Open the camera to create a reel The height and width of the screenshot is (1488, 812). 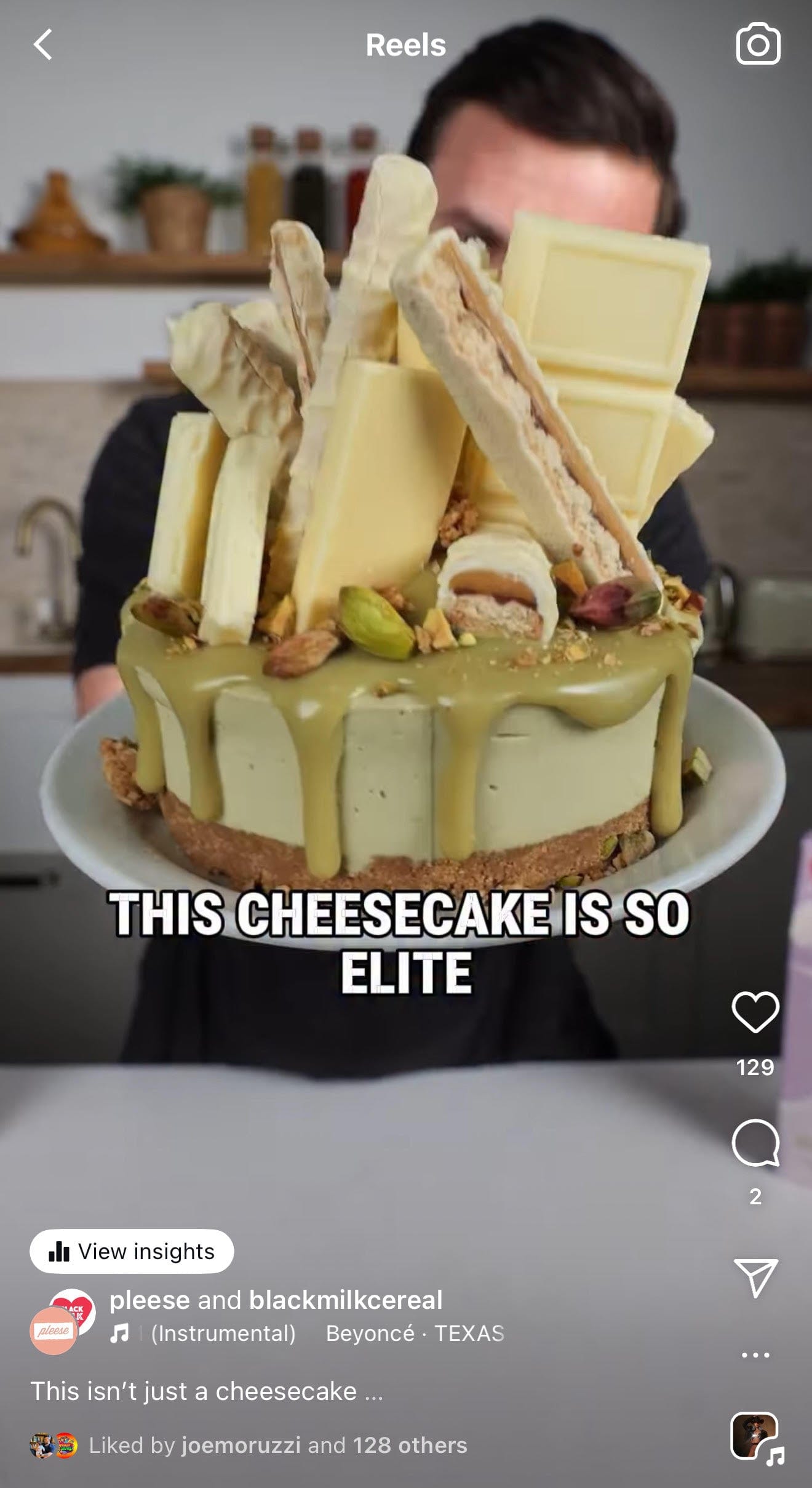[x=758, y=44]
